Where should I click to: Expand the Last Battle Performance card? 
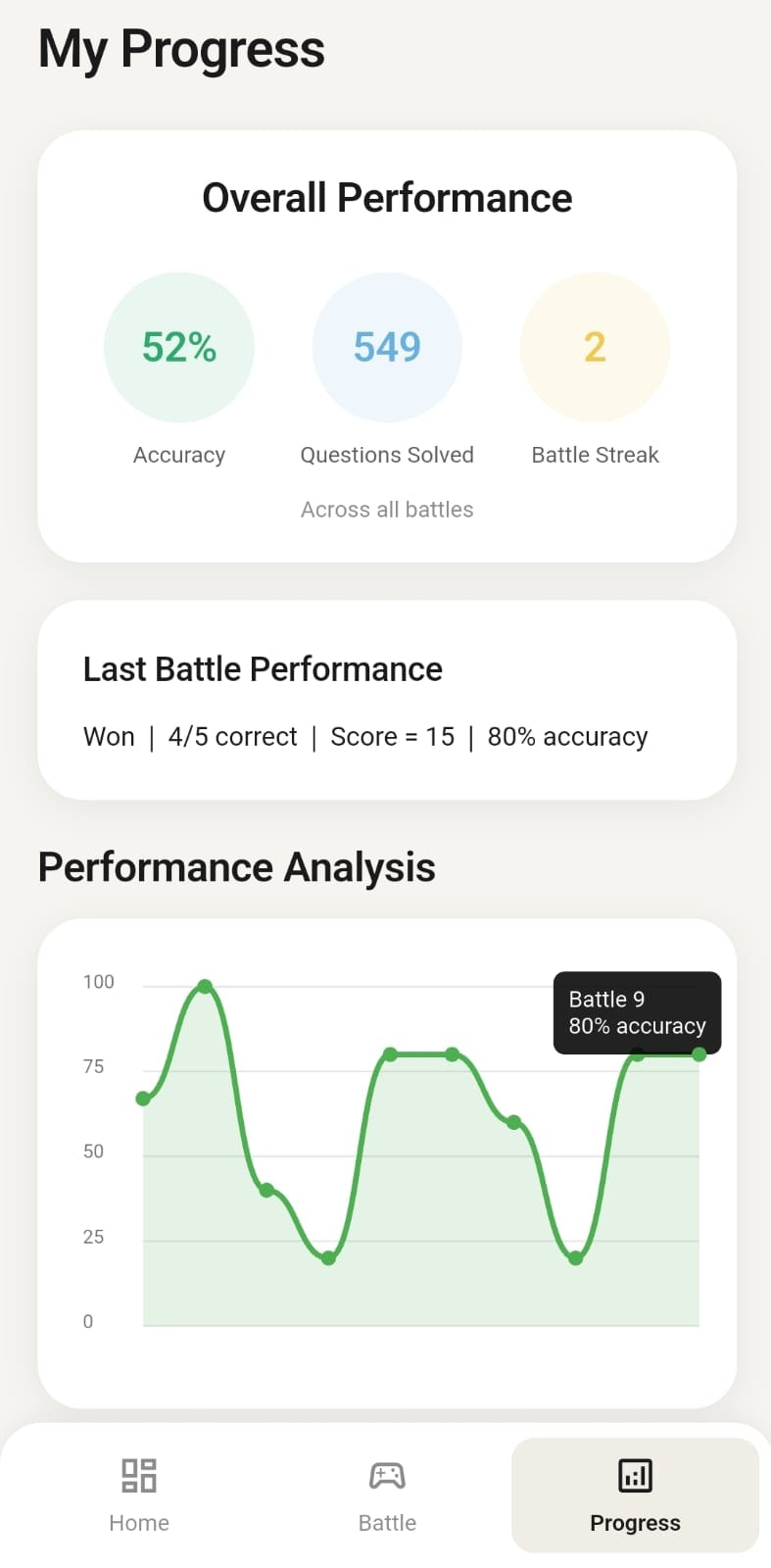pos(262,668)
